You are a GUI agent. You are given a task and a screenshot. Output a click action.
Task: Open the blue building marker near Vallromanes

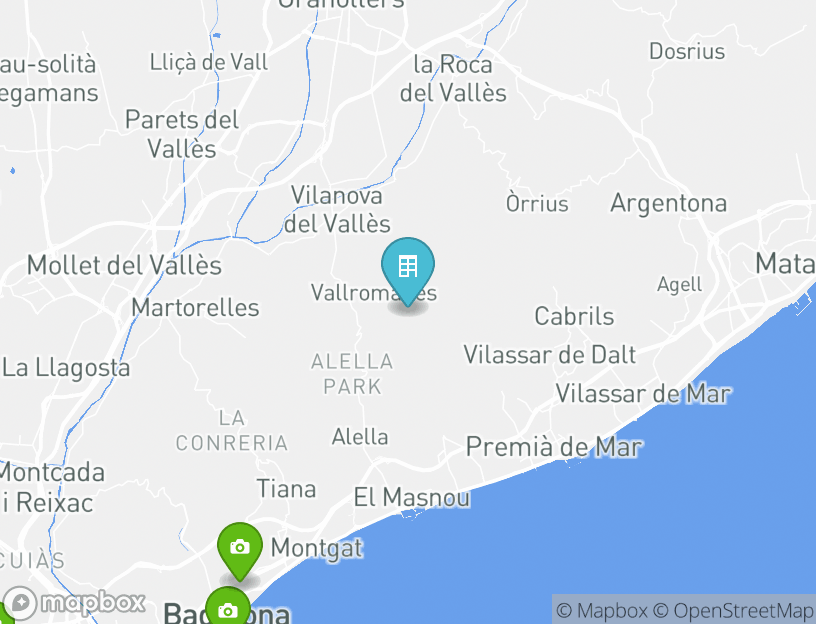[408, 268]
